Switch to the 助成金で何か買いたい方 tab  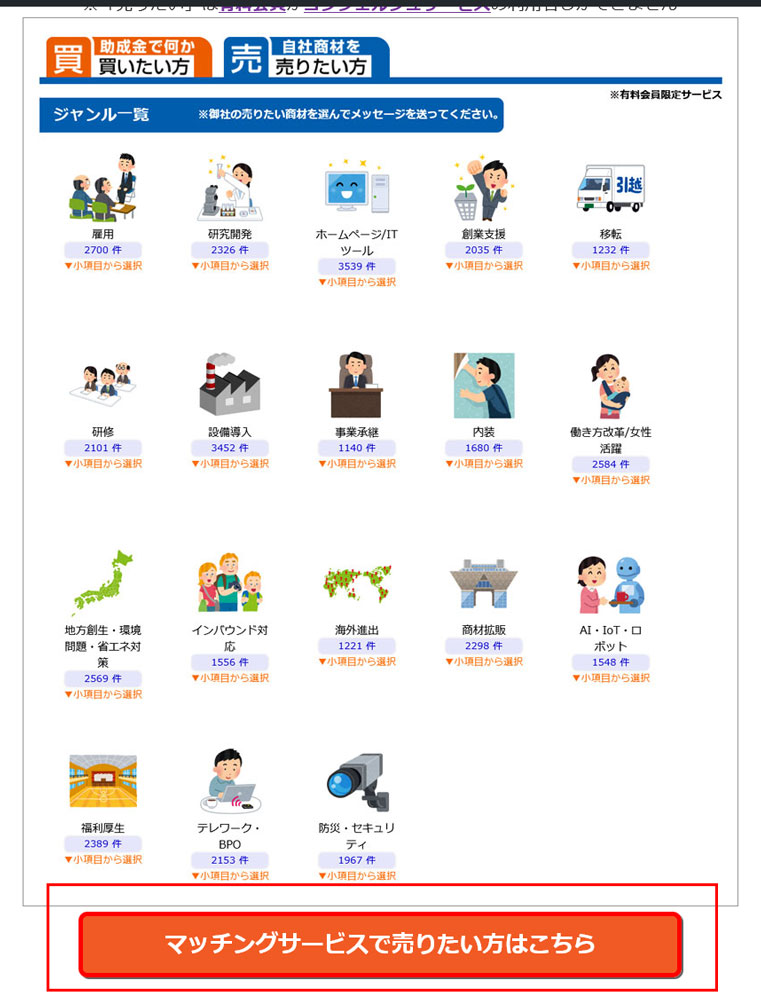[x=128, y=57]
